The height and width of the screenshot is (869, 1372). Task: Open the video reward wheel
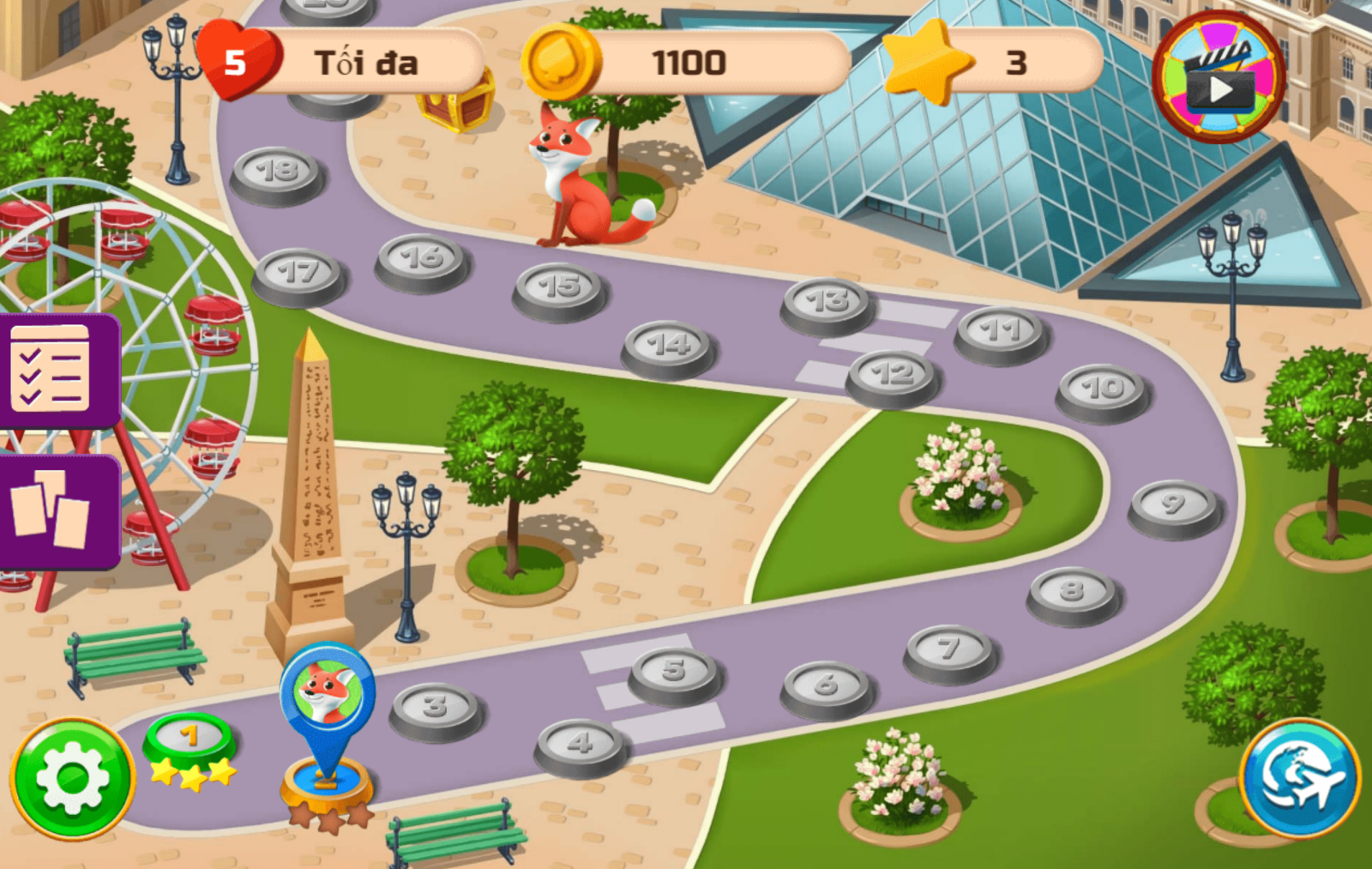(1218, 77)
